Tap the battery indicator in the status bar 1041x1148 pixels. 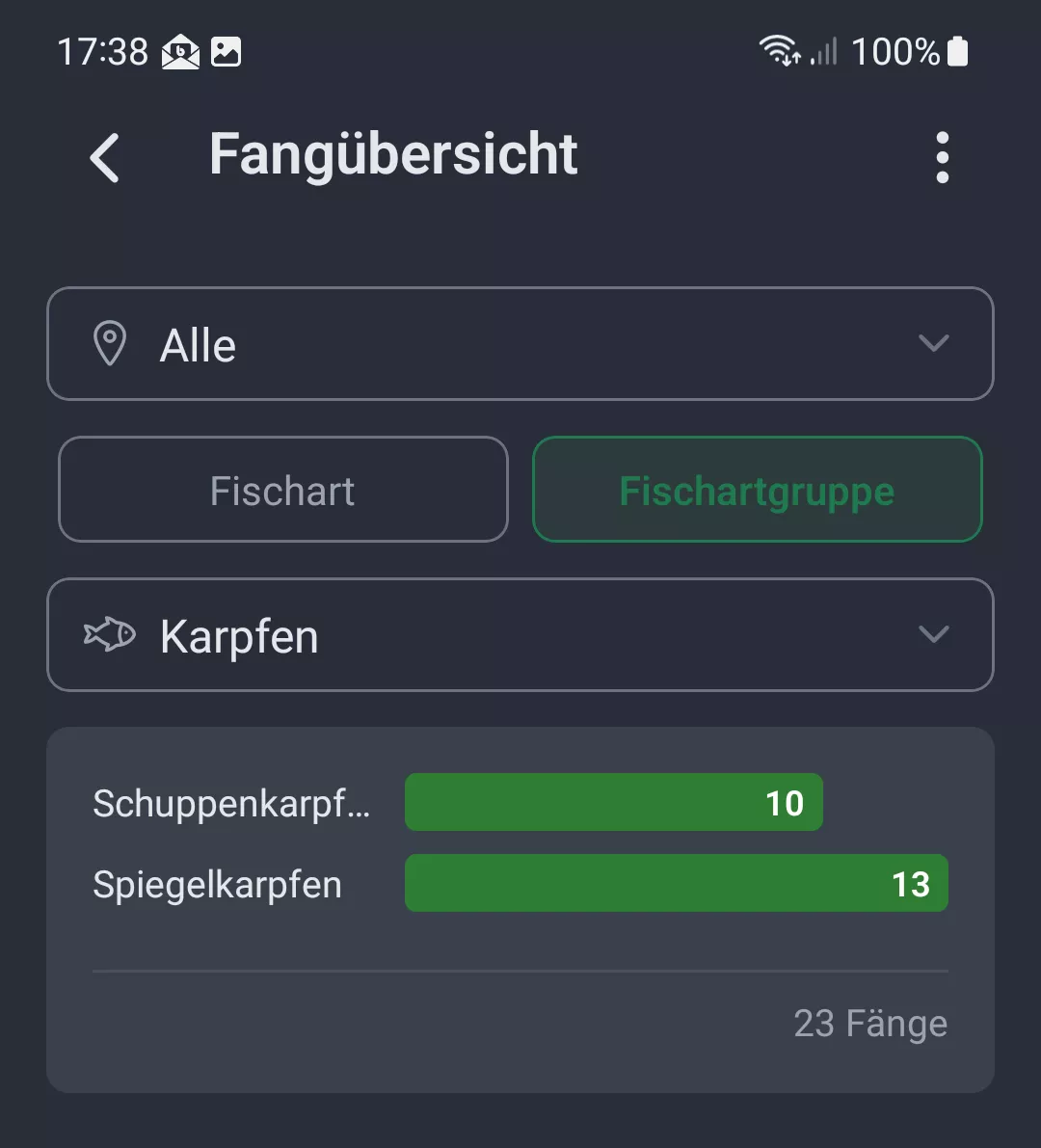point(956,51)
